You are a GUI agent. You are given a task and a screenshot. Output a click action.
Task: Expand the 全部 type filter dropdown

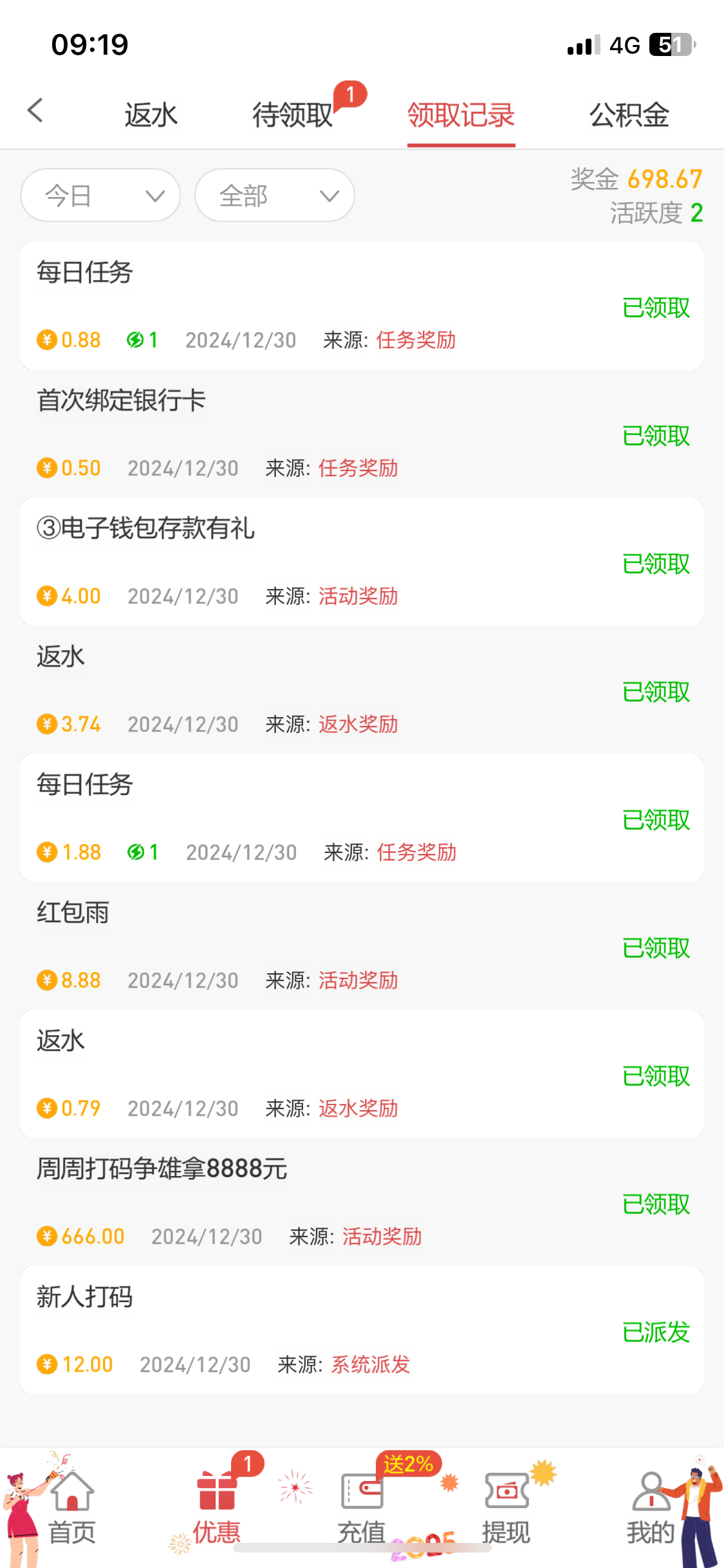click(275, 196)
